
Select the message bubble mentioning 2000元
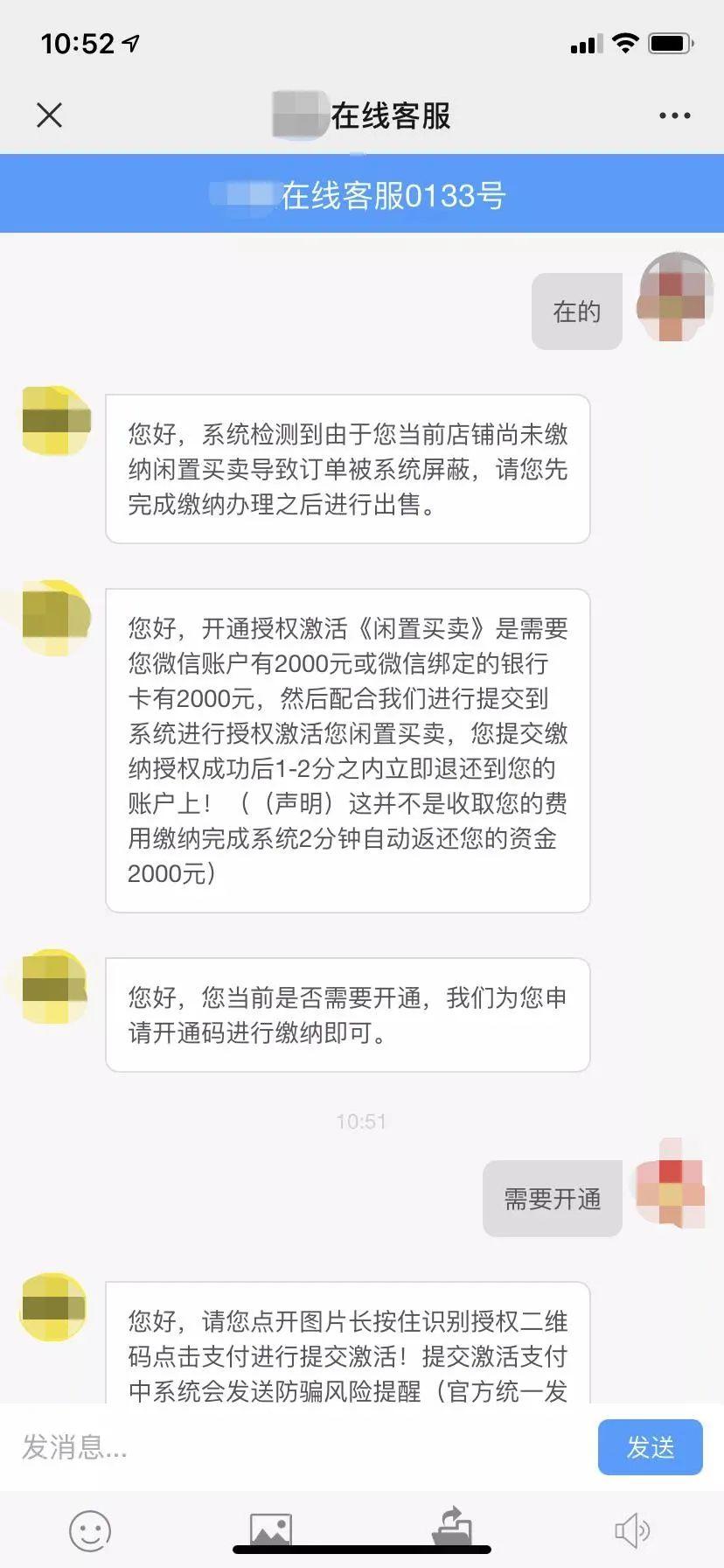pyautogui.click(x=348, y=750)
